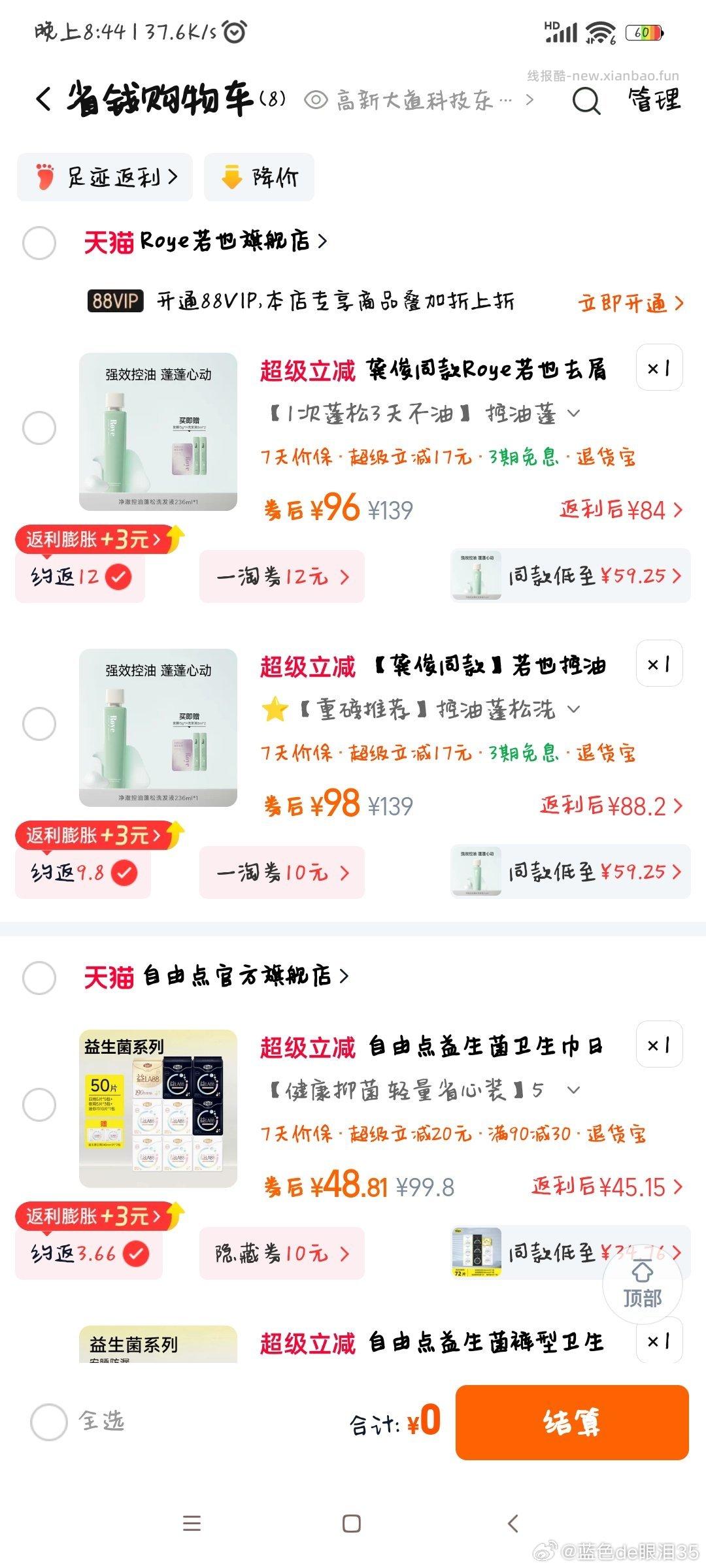Tap the 88VIP badge icon
The height and width of the screenshot is (1568, 706).
tap(115, 302)
